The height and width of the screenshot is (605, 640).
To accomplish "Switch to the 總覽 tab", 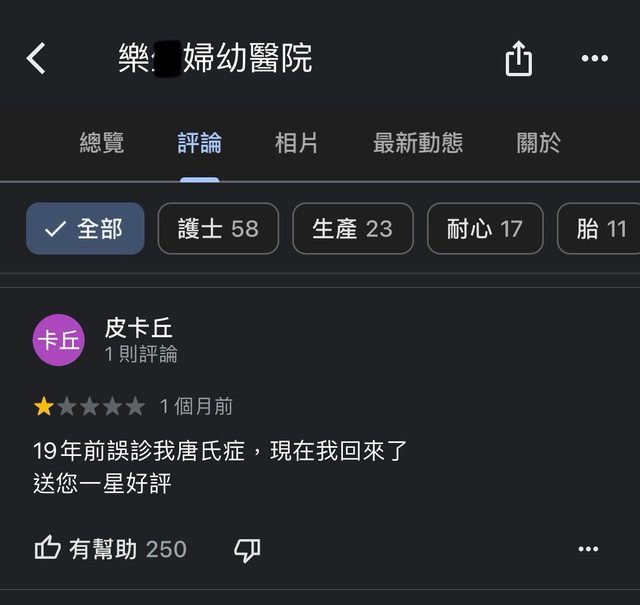I will pos(102,143).
